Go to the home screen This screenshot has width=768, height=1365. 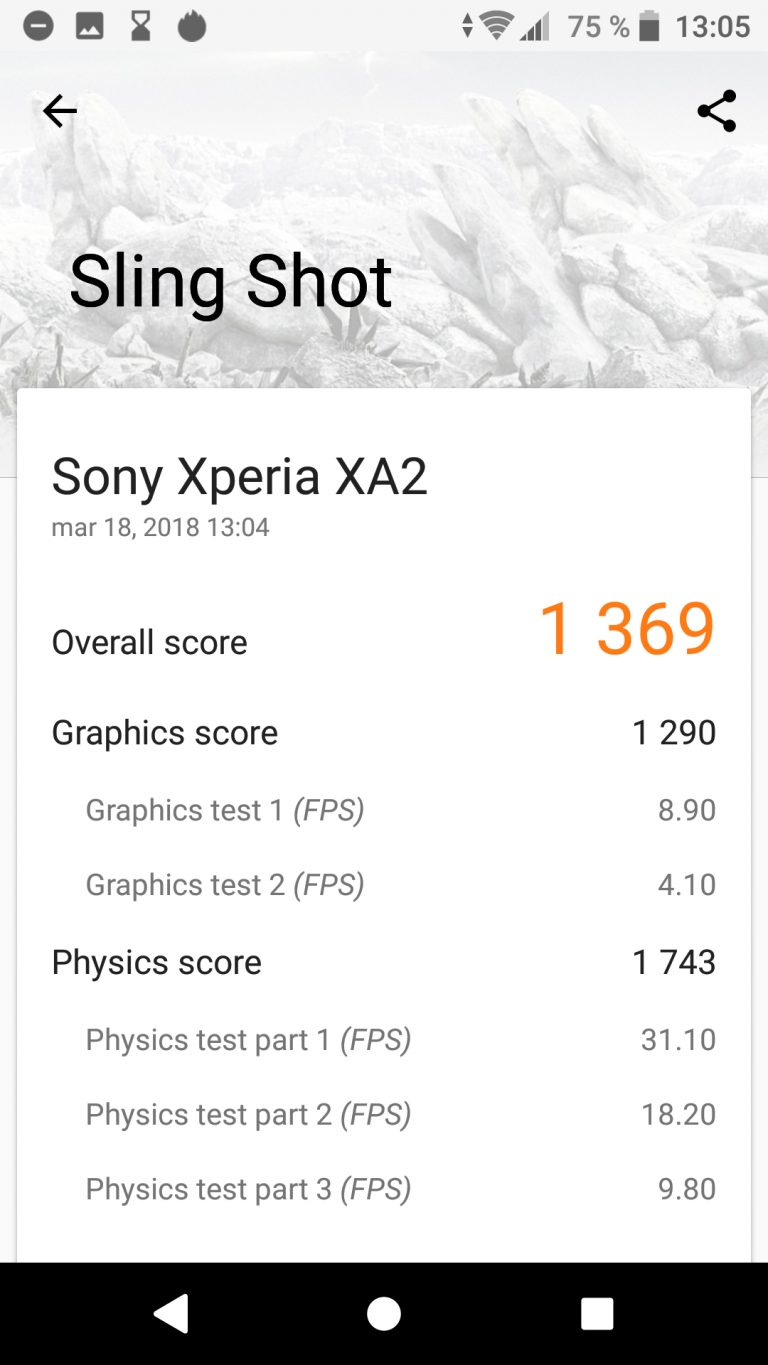pos(384,1313)
